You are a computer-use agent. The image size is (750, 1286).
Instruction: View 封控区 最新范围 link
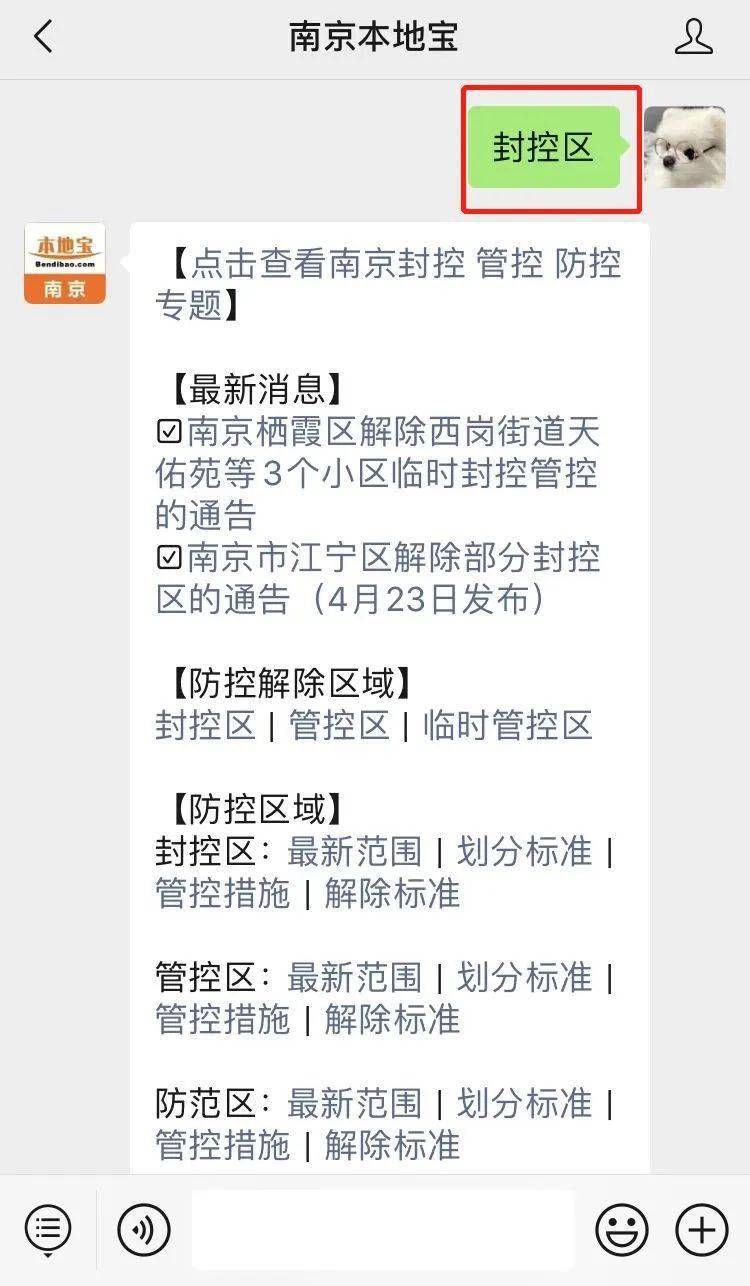pyautogui.click(x=356, y=852)
